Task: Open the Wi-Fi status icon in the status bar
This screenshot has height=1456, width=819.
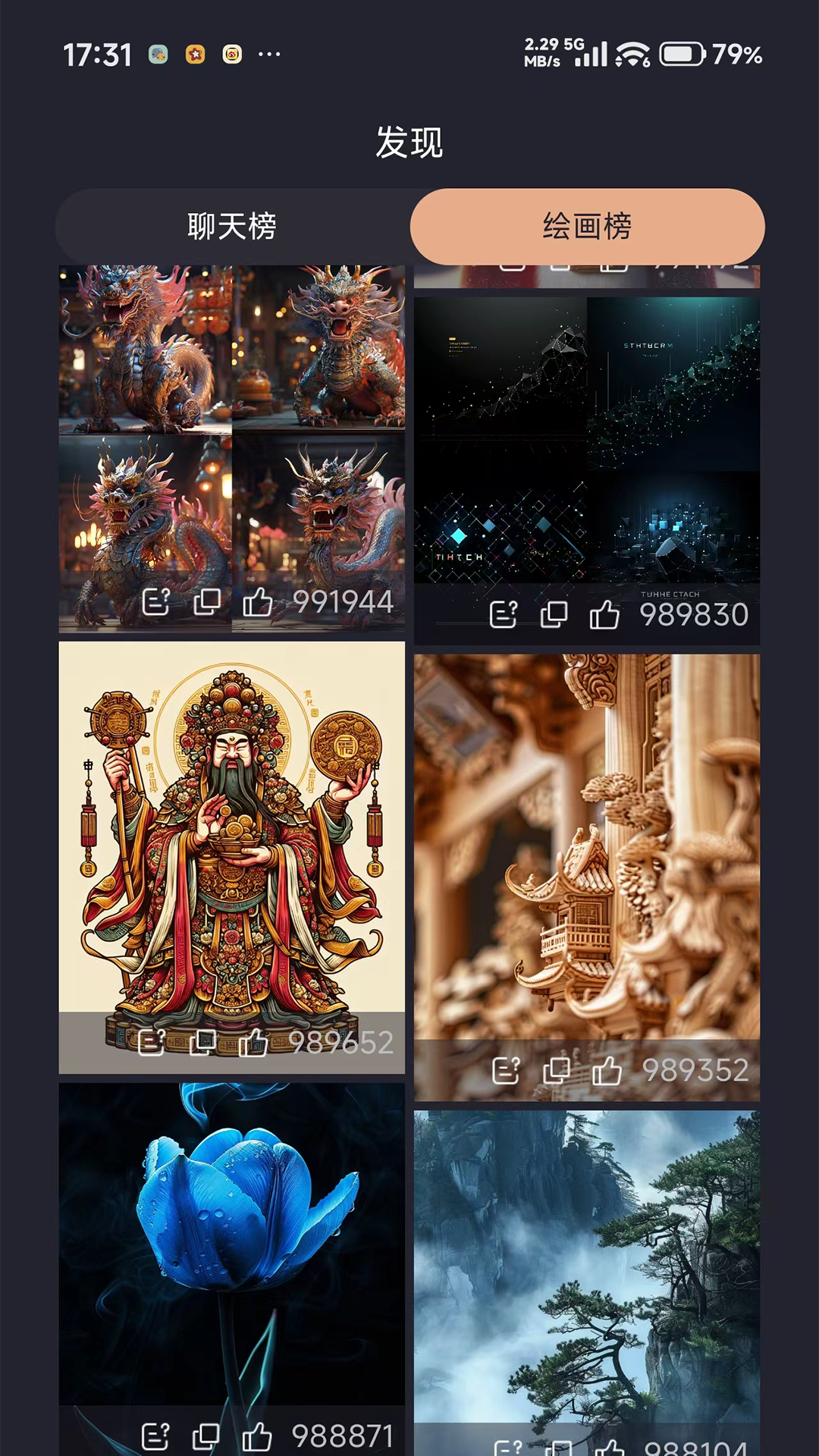Action: tap(631, 53)
